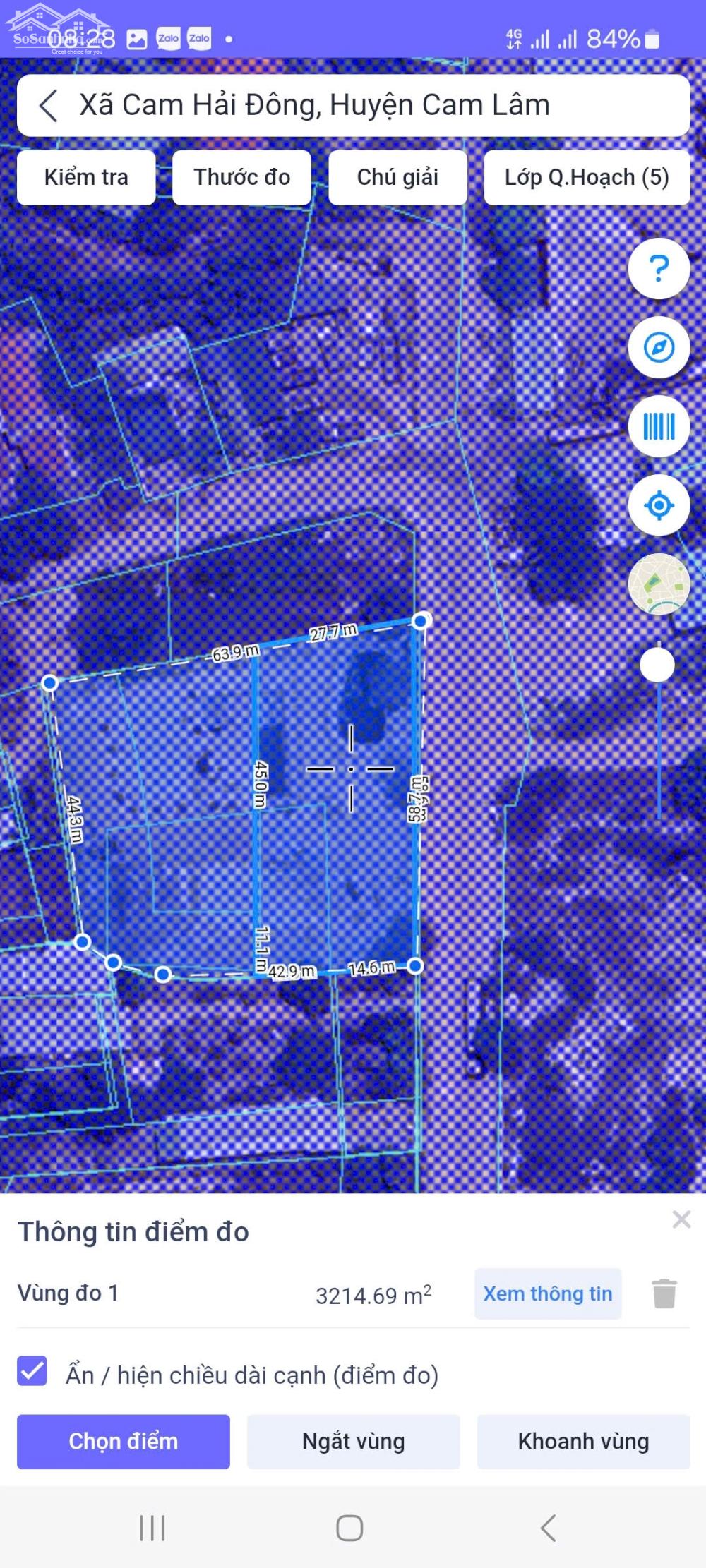Open Lớp Q.Hoạch (5) layers
The image size is (706, 1568).
click(x=587, y=177)
